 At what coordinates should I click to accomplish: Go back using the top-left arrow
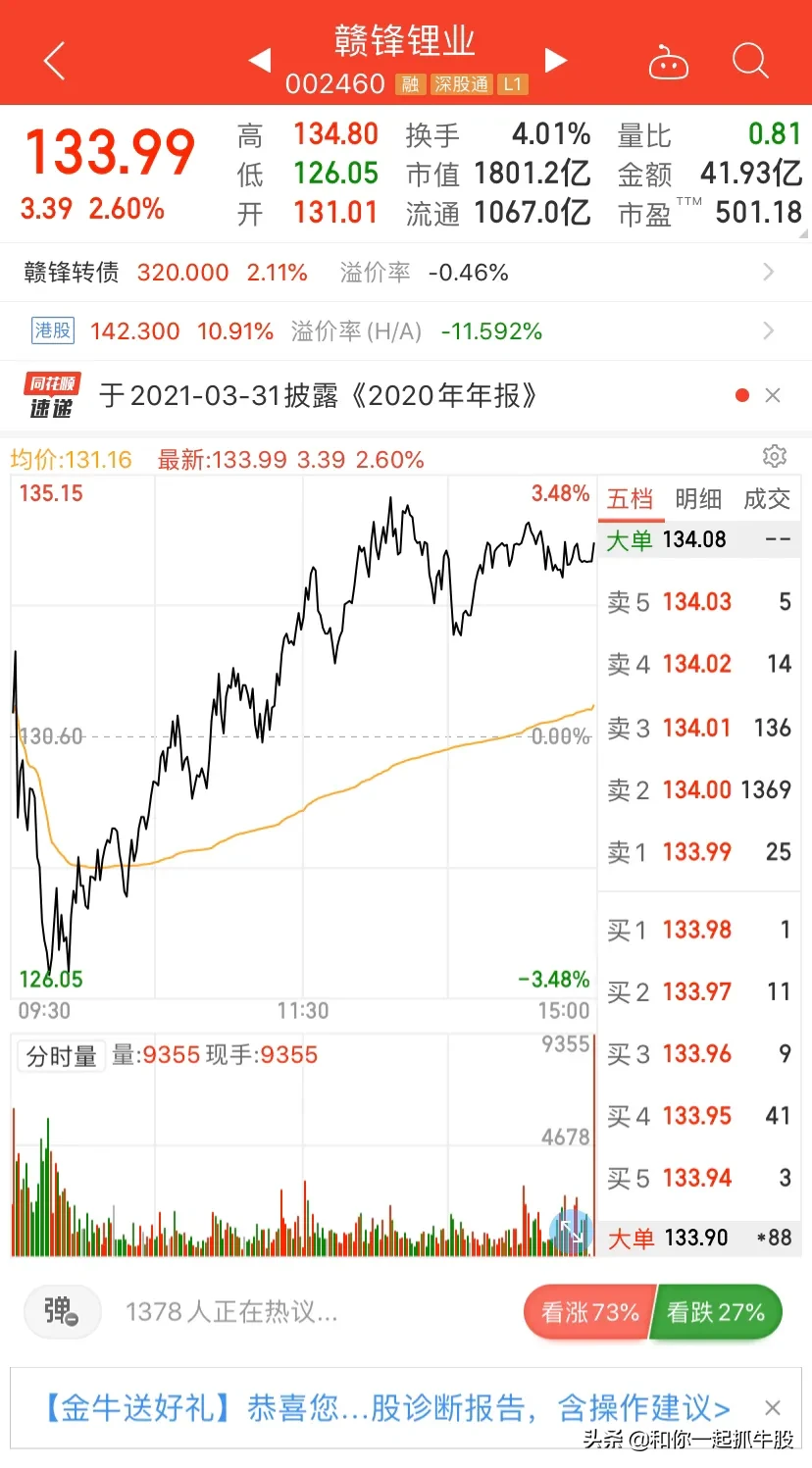[x=55, y=61]
